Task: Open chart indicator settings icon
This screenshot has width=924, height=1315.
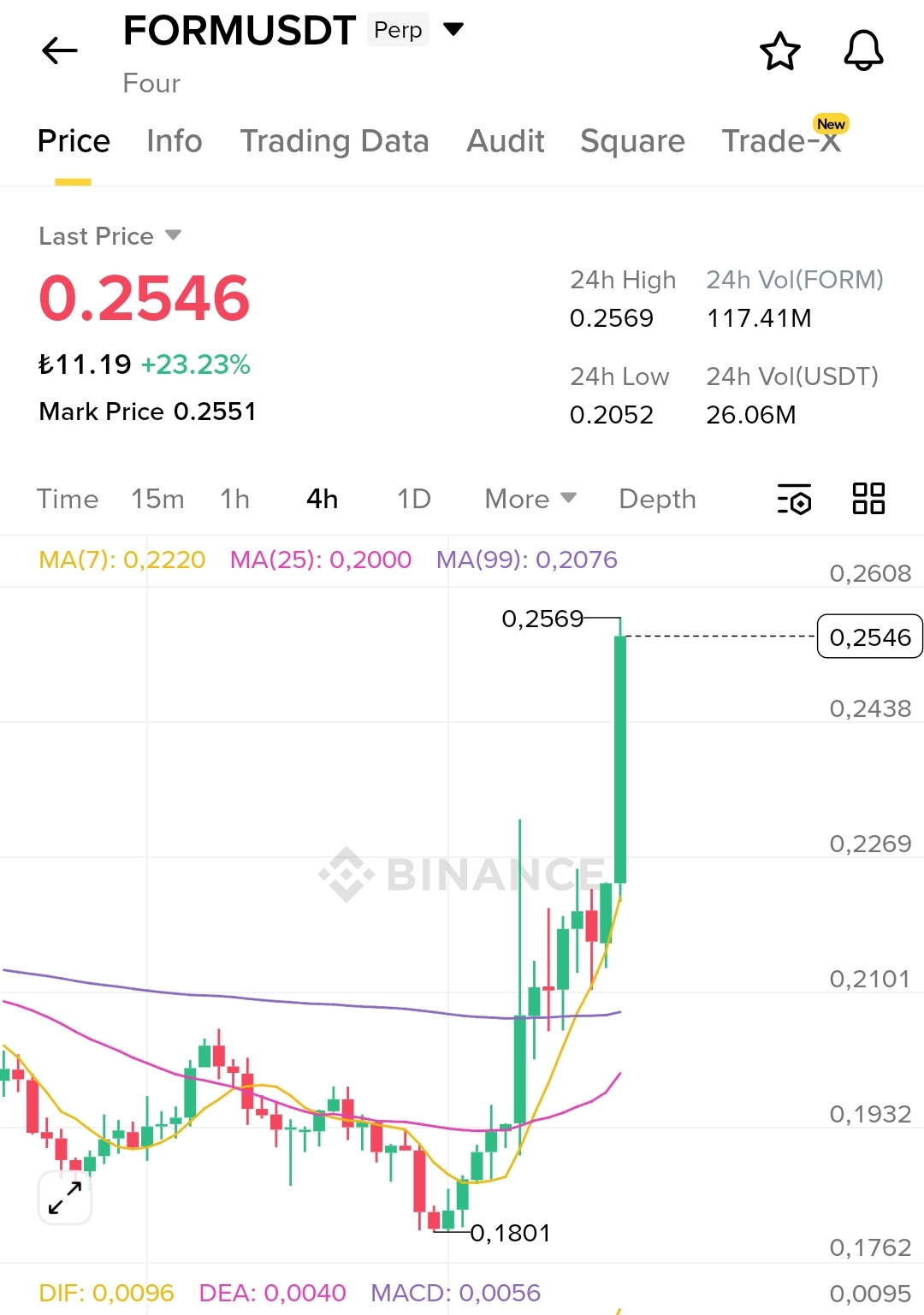Action: click(794, 499)
